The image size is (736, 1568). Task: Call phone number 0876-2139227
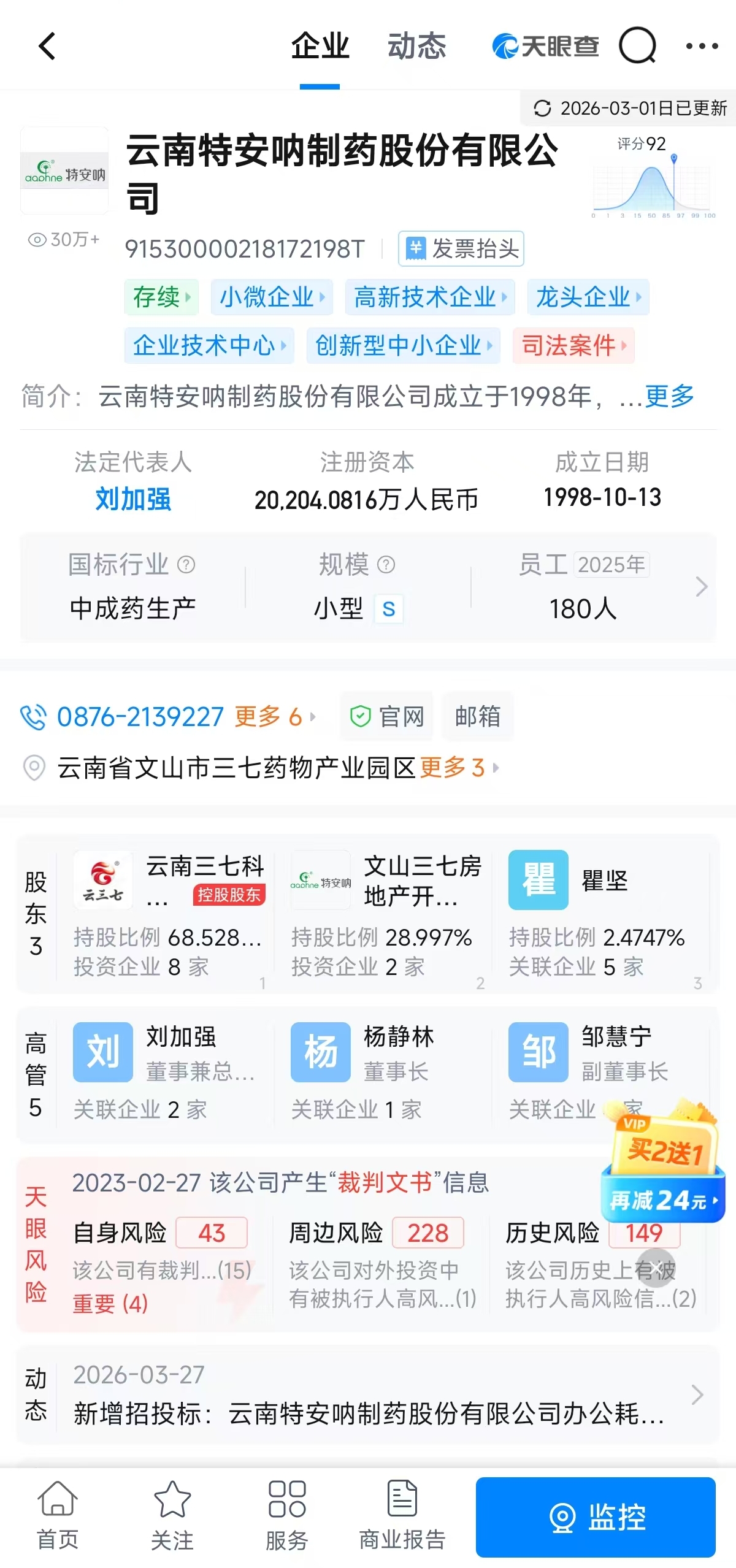[x=140, y=716]
